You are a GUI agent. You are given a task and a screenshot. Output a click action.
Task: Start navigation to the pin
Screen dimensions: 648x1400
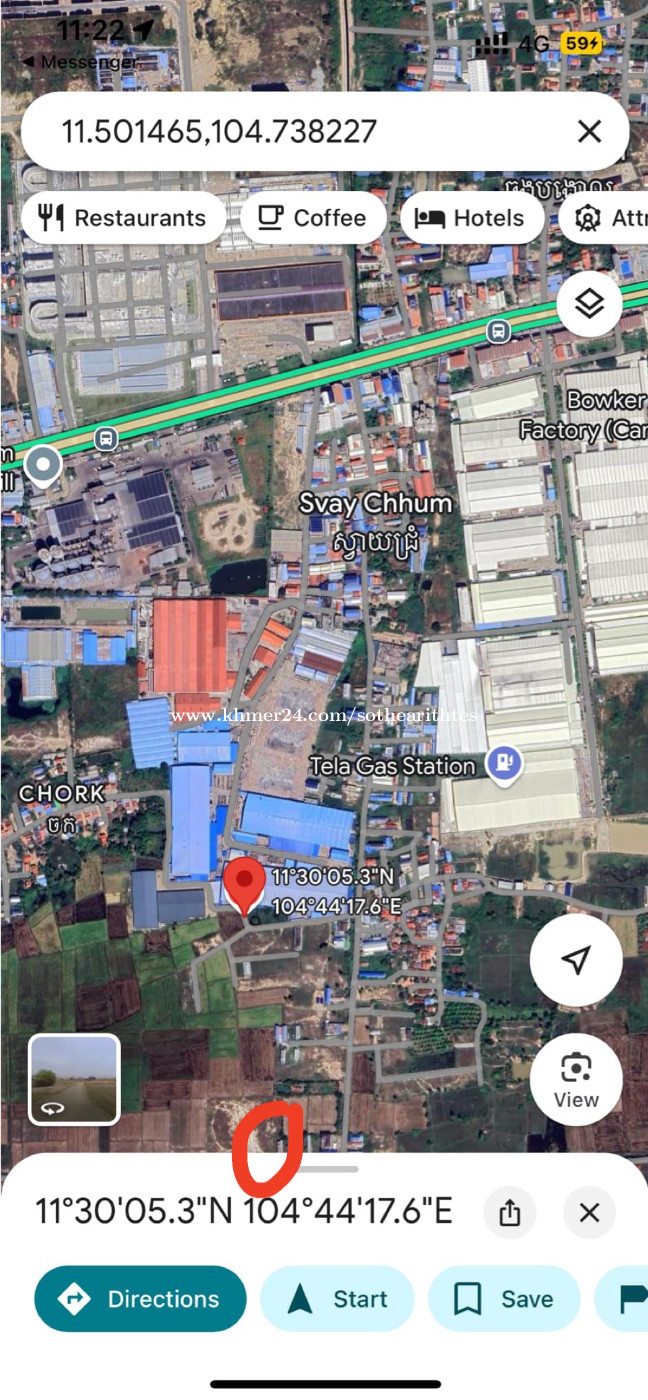coord(337,1299)
